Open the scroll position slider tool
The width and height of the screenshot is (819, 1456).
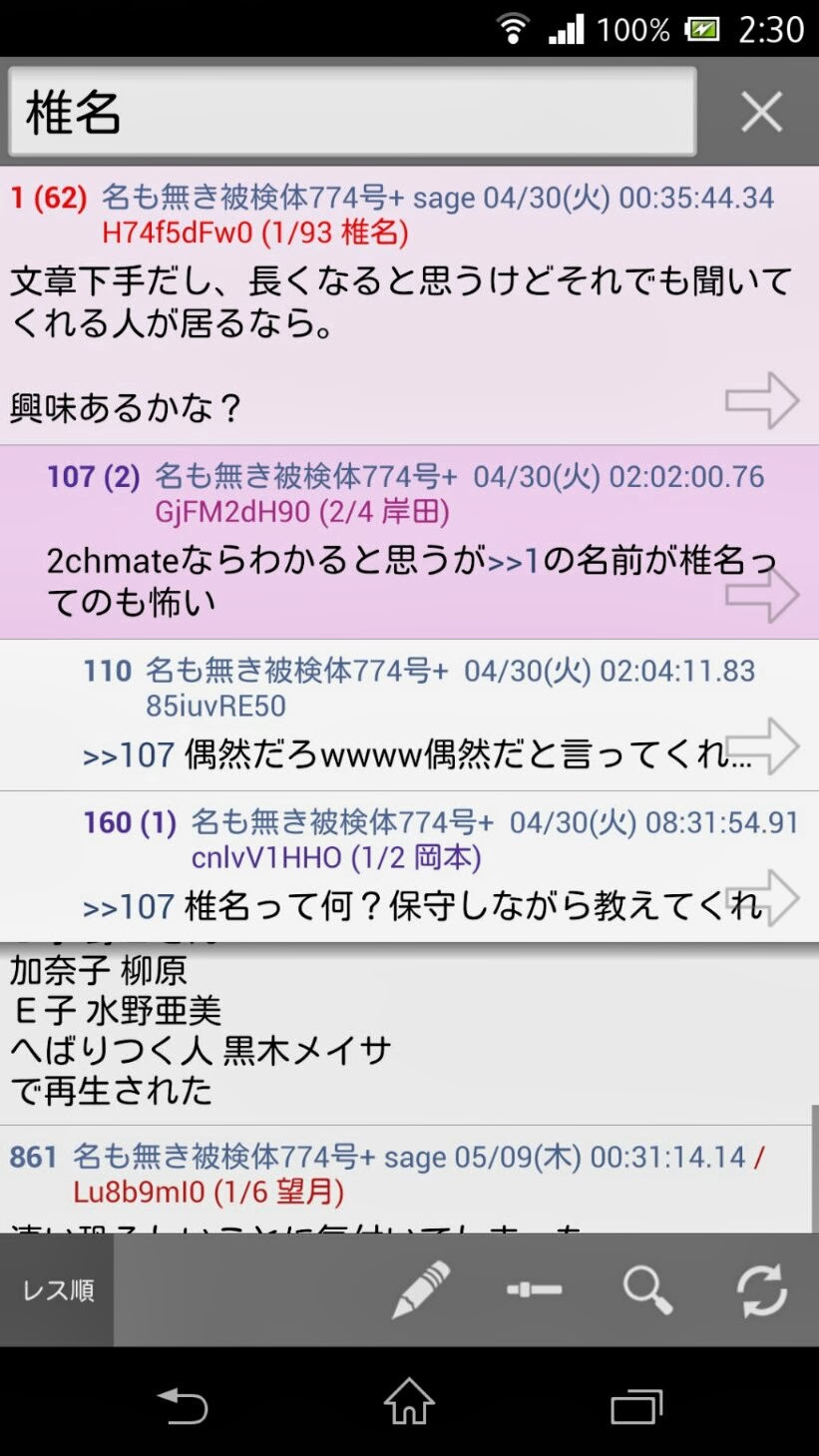[534, 1289]
